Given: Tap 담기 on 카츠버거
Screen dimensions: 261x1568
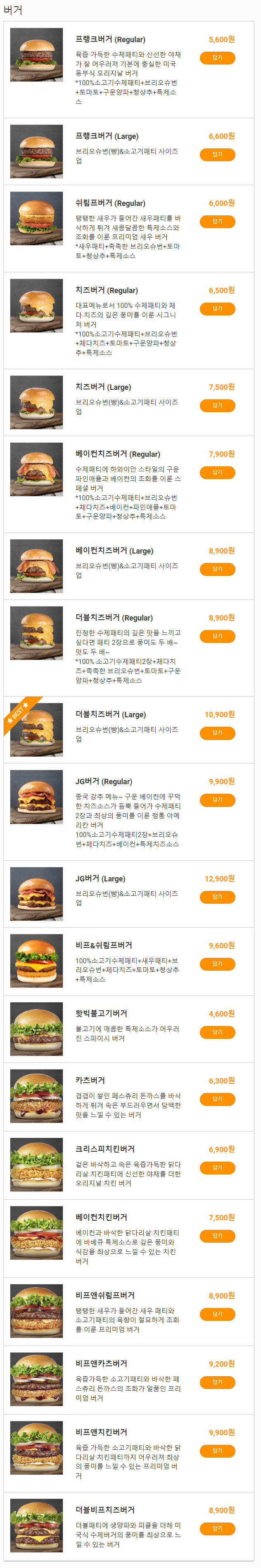Looking at the screenshot, I should pyautogui.click(x=217, y=1099).
